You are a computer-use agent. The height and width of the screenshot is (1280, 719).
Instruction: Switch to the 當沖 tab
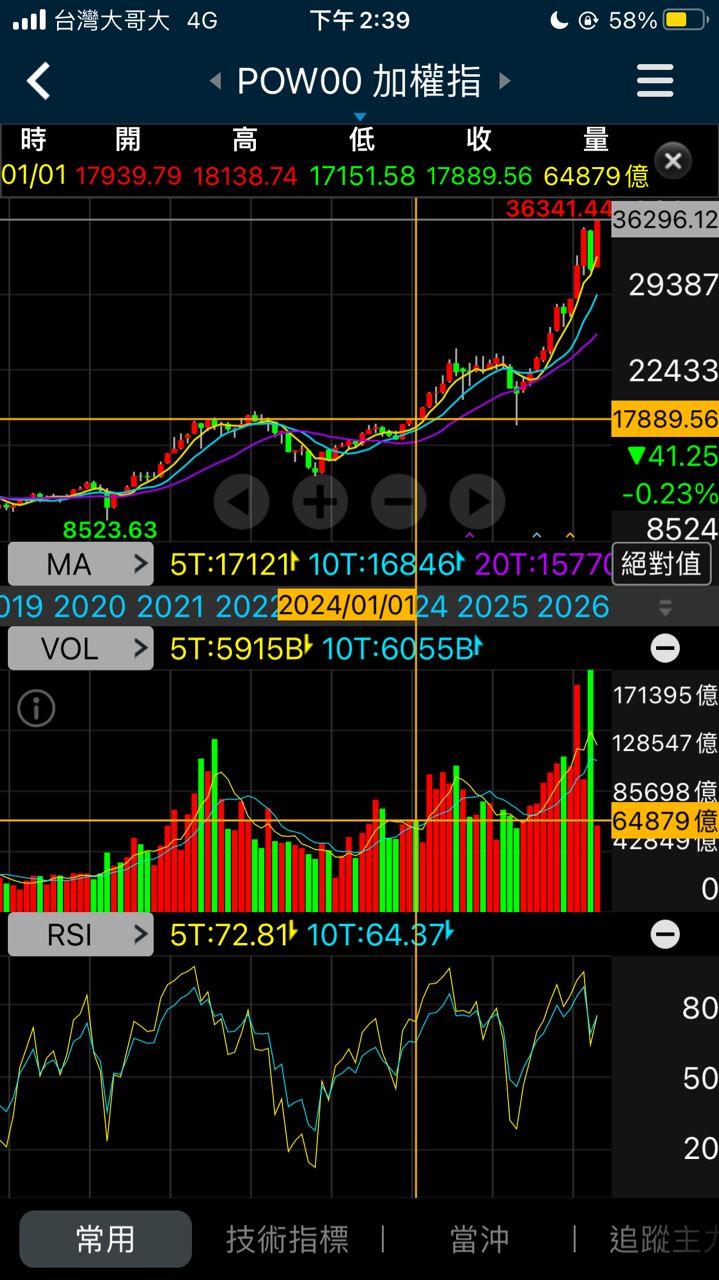pyautogui.click(x=480, y=1240)
